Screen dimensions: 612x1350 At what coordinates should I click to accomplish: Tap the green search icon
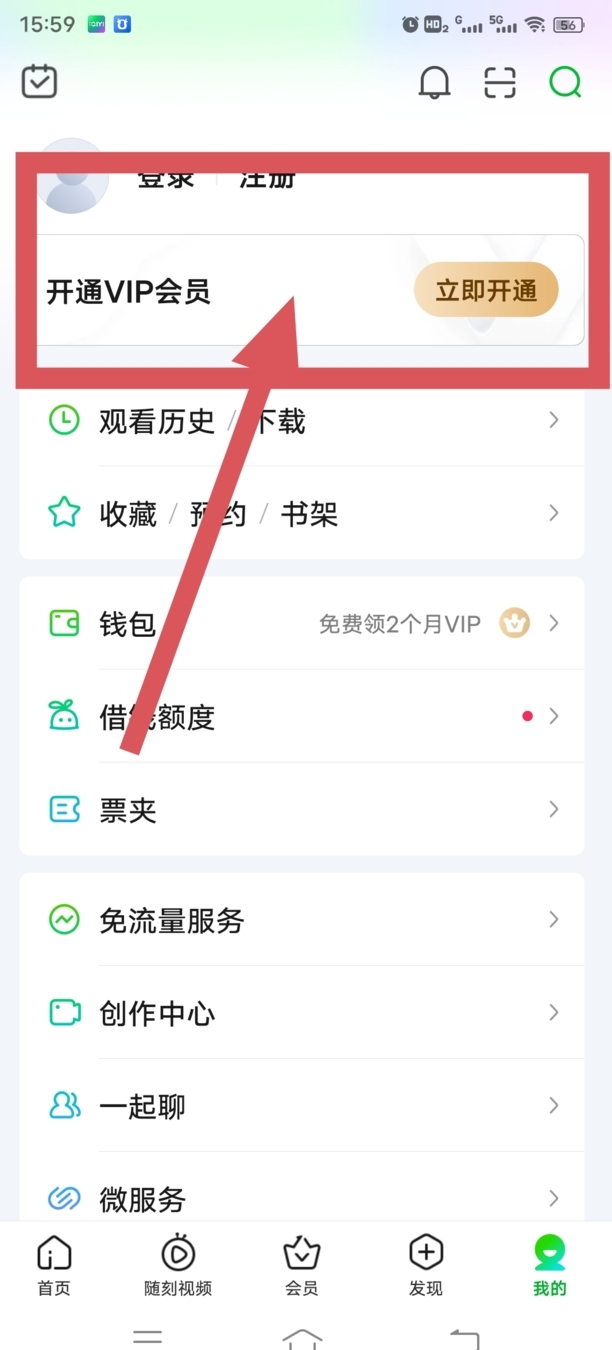(x=565, y=82)
